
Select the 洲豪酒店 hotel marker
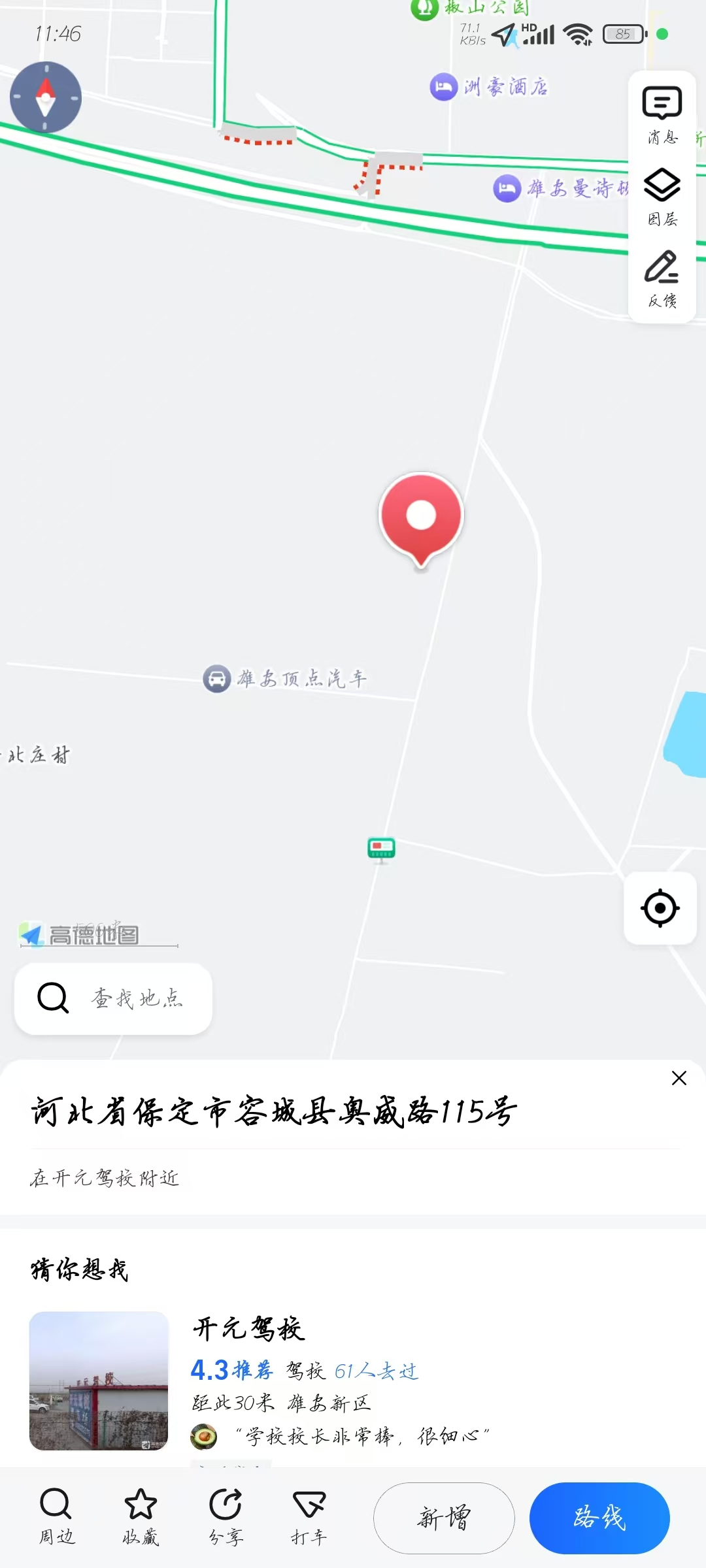pyautogui.click(x=488, y=87)
